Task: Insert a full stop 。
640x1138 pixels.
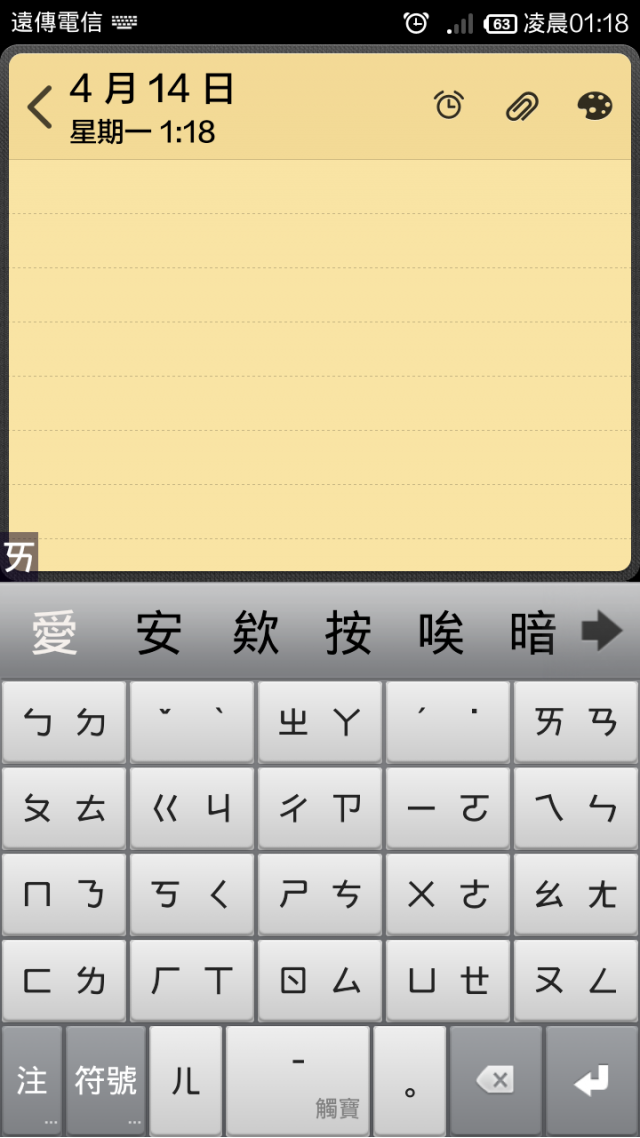Action: click(x=410, y=1080)
